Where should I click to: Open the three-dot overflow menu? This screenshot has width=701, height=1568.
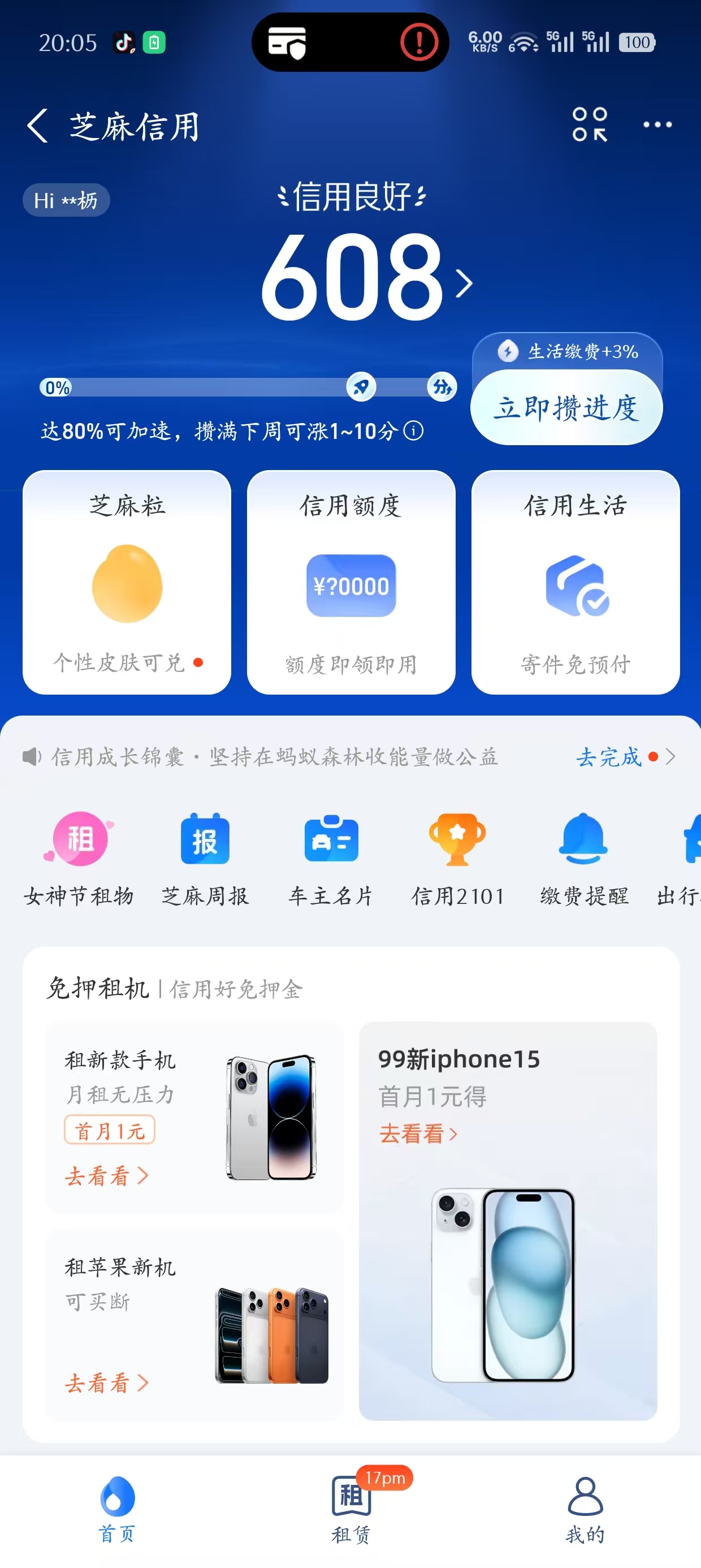(657, 125)
